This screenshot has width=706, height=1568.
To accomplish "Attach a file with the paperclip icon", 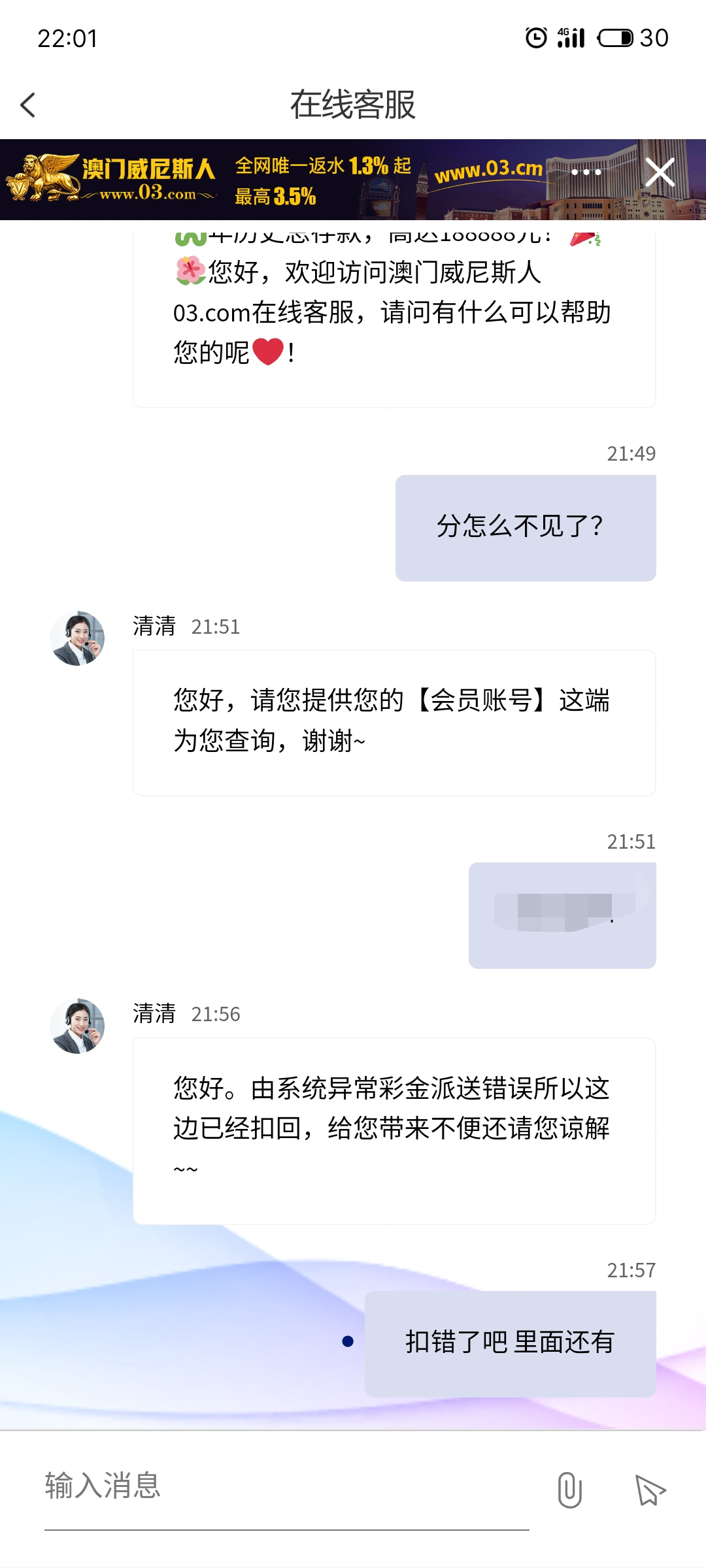I will [569, 1490].
